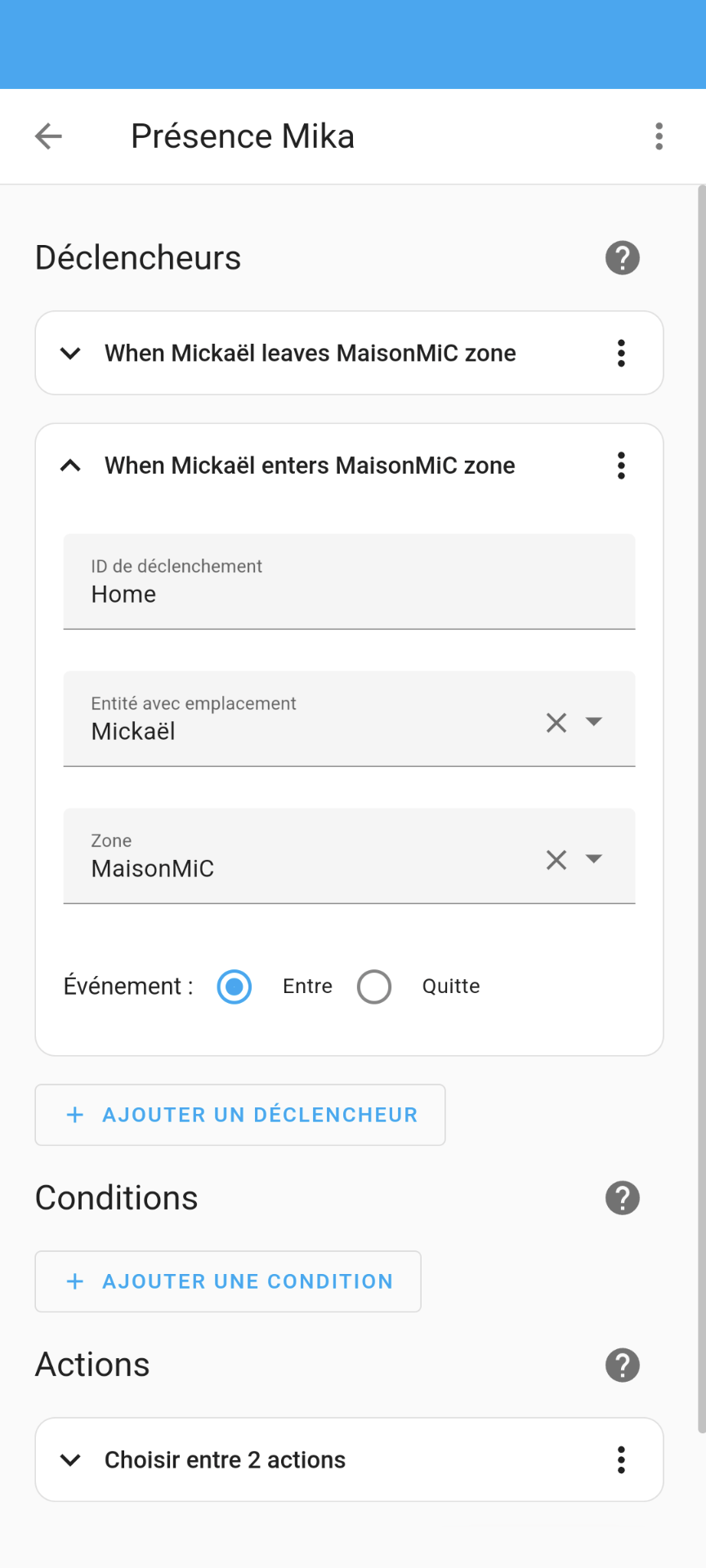The image size is (706, 1568).
Task: Go back using the top arrow
Action: coord(48,136)
